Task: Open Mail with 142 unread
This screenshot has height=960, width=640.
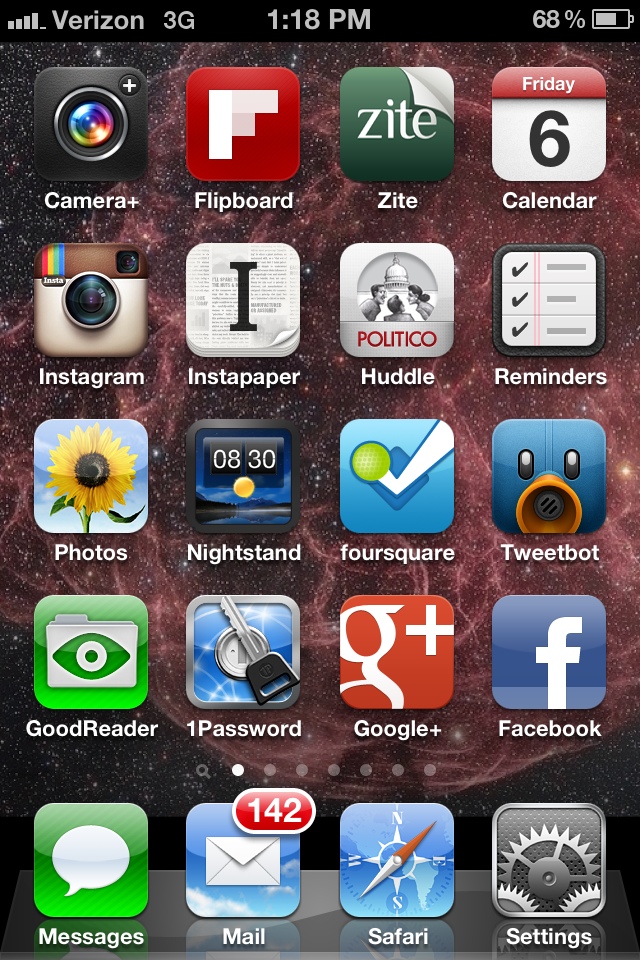Action: tap(243, 860)
